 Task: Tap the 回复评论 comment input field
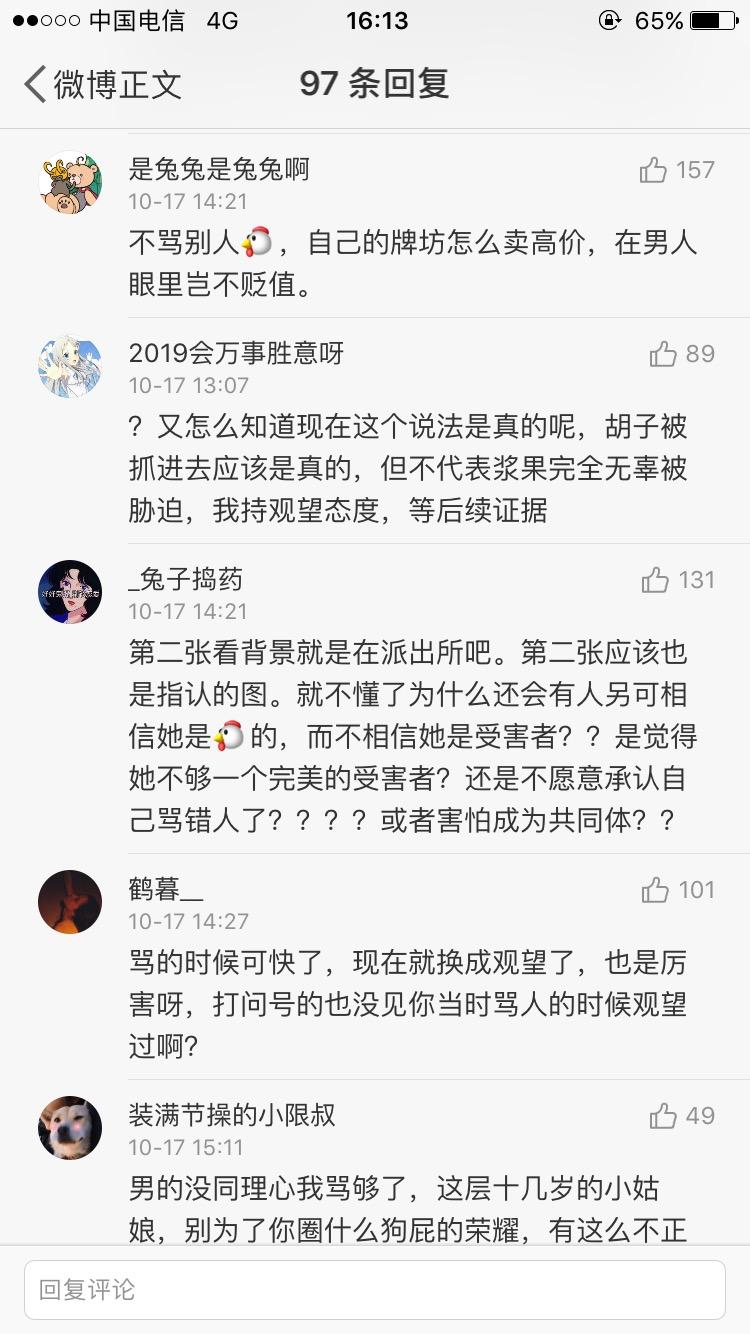(375, 1289)
